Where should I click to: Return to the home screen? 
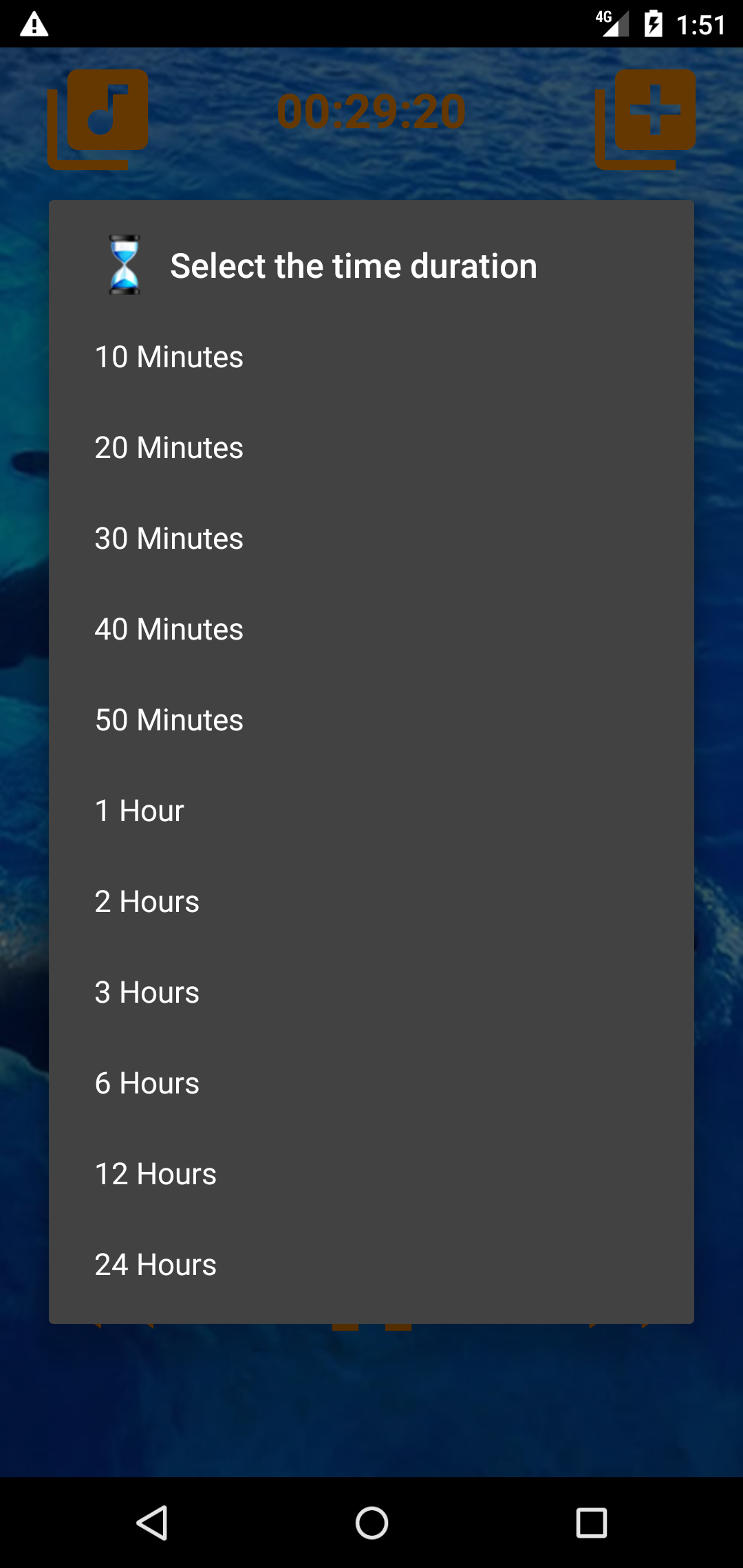(x=371, y=1523)
